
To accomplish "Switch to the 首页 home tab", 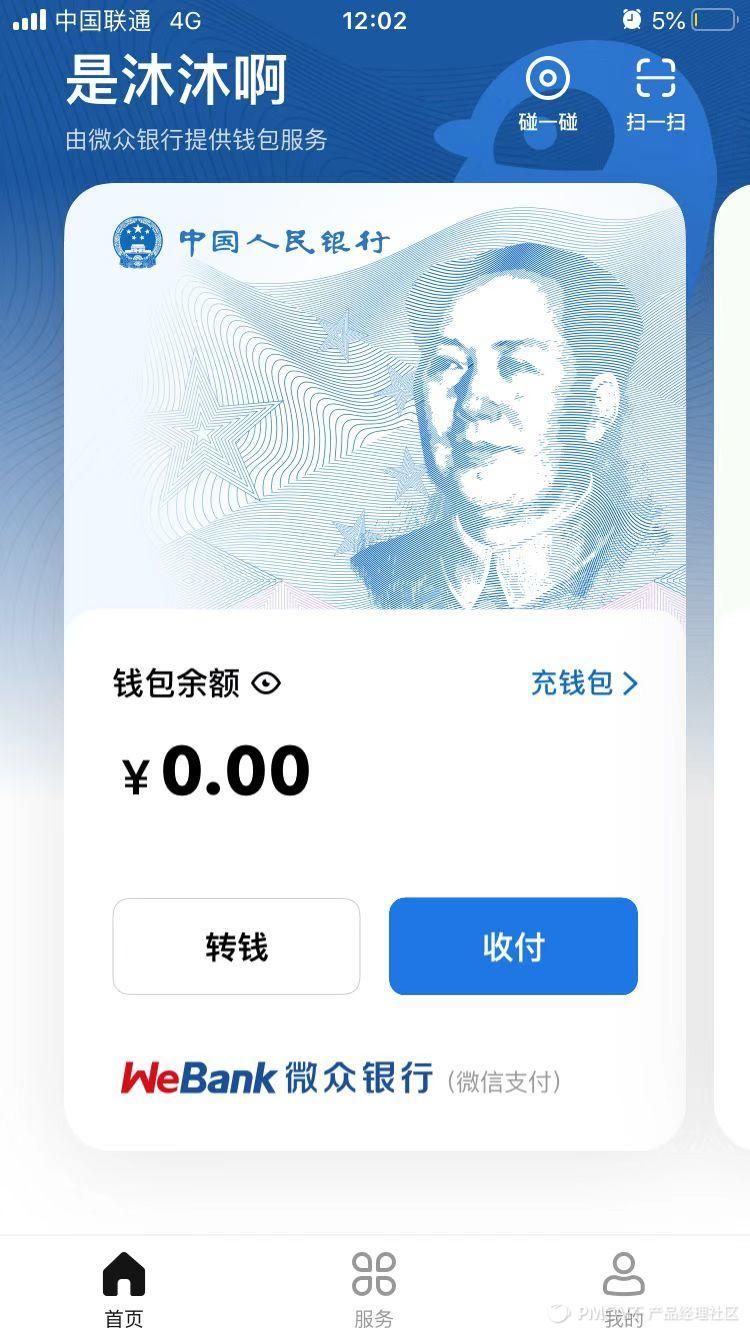I will pyautogui.click(x=124, y=1288).
